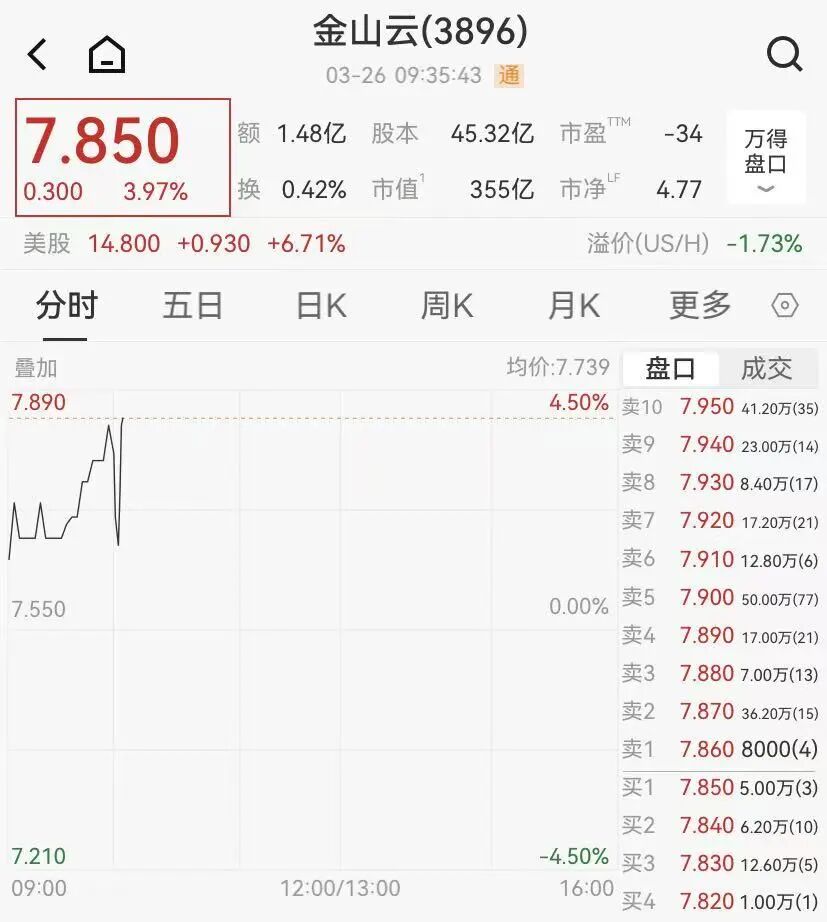This screenshot has width=827, height=922.
Task: Open the home icon in header
Action: [x=107, y=54]
